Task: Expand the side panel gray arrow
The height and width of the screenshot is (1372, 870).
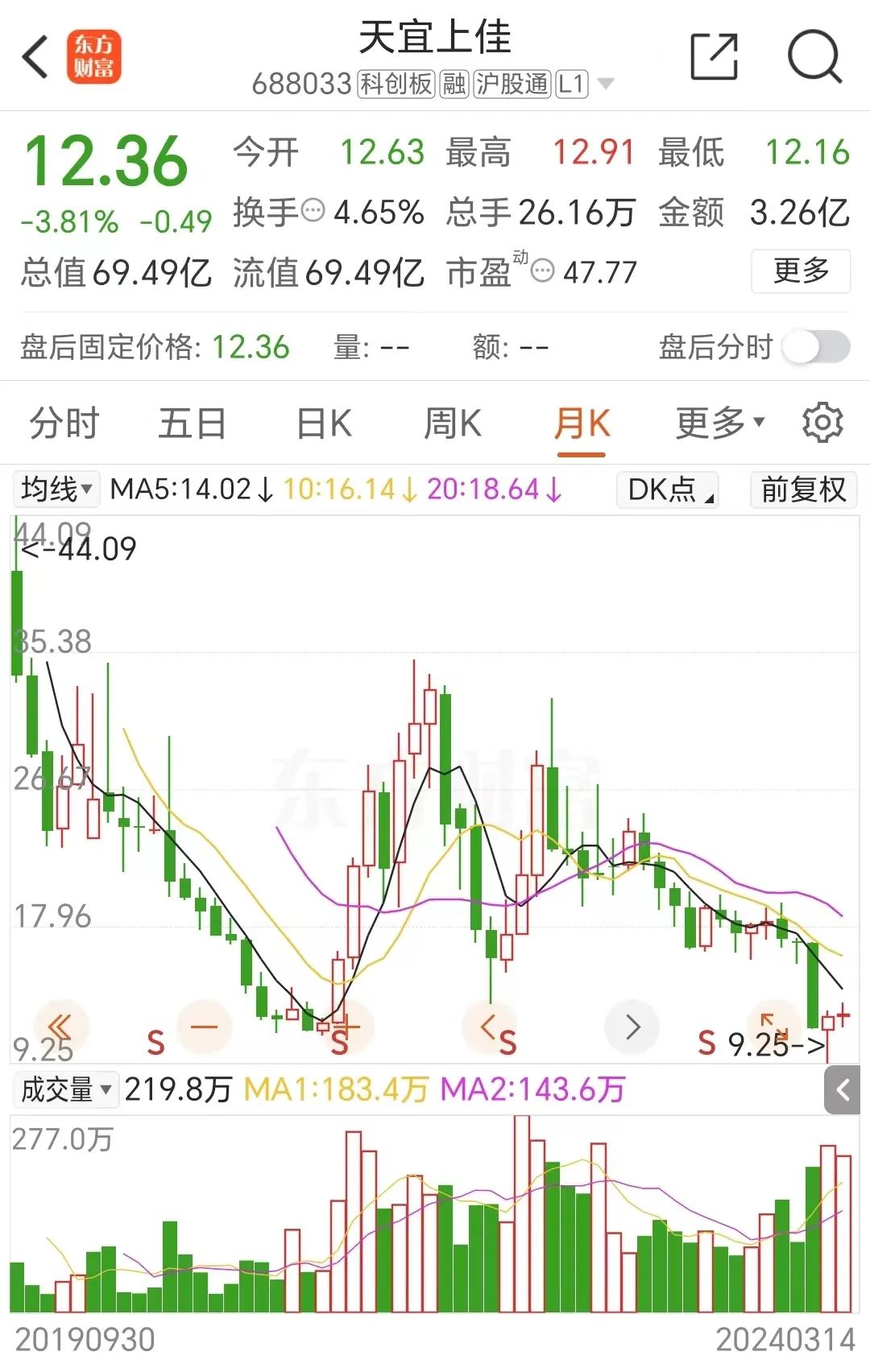Action: coord(843,1091)
